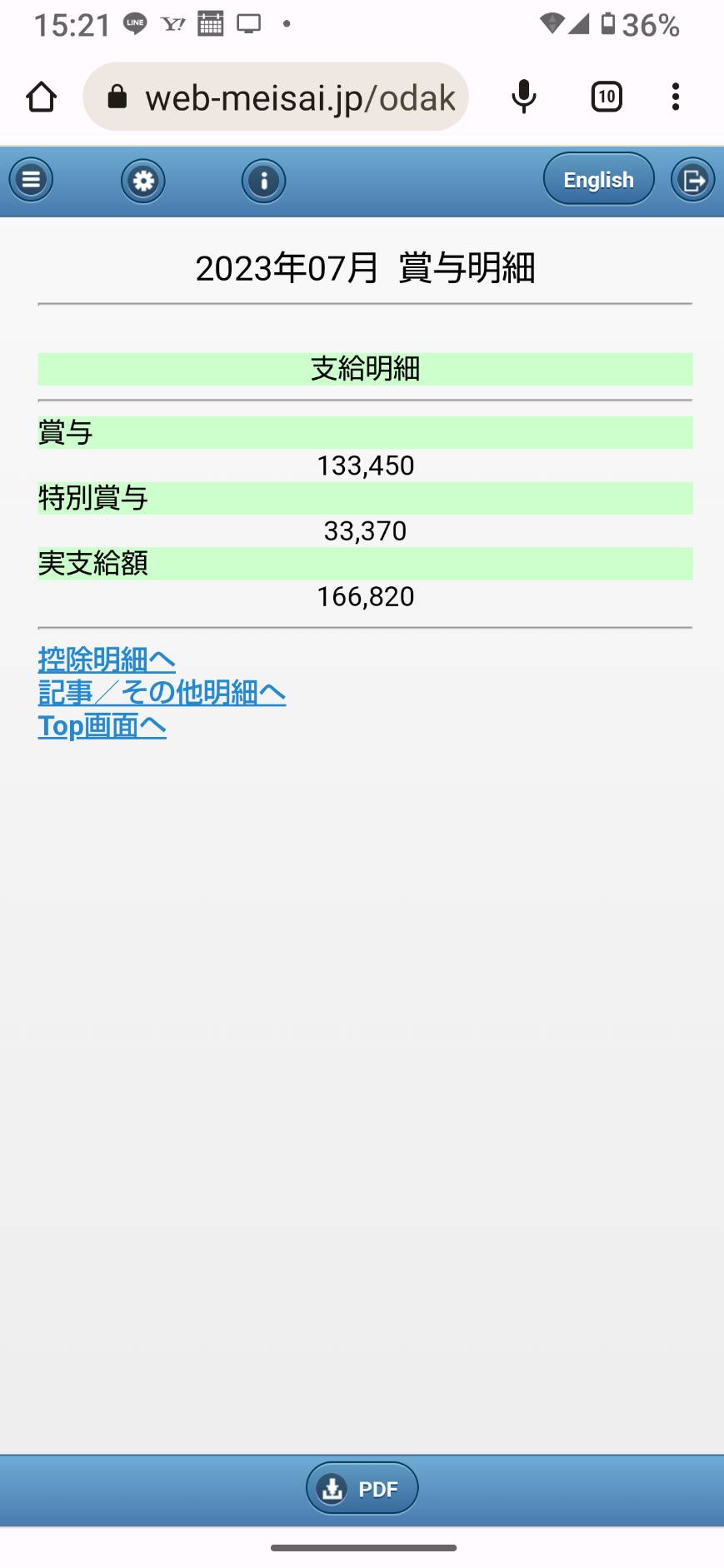Open the hamburger menu icon
The height and width of the screenshot is (1568, 724).
(x=32, y=180)
